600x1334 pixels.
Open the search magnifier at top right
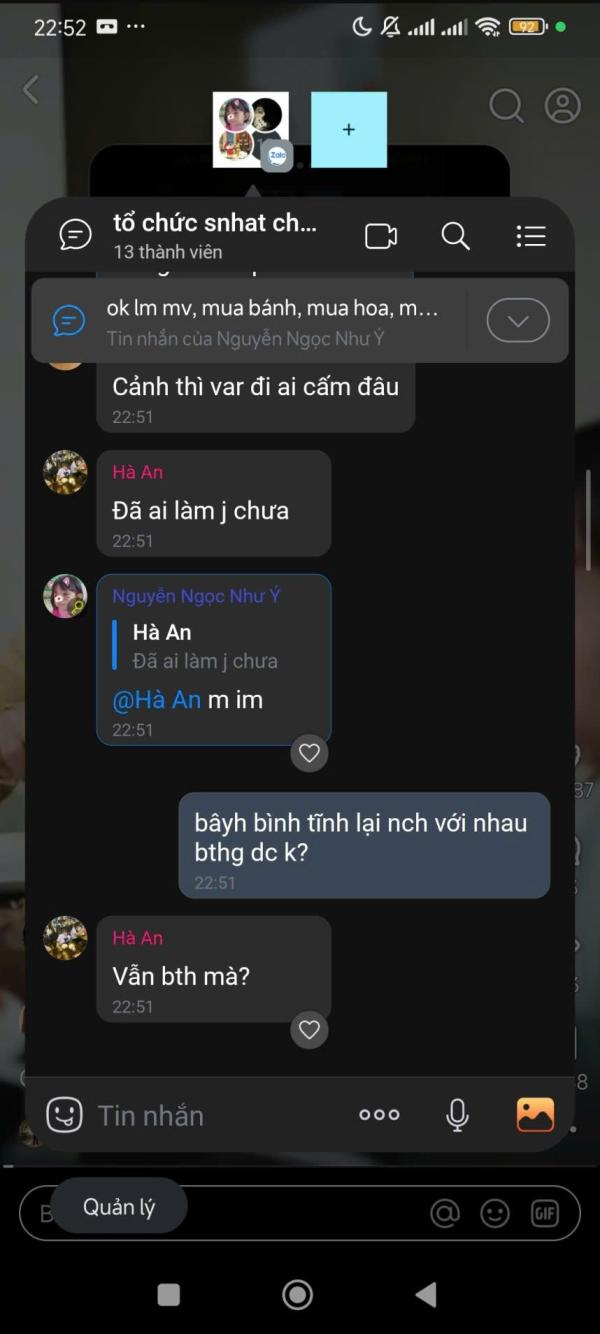tap(506, 105)
